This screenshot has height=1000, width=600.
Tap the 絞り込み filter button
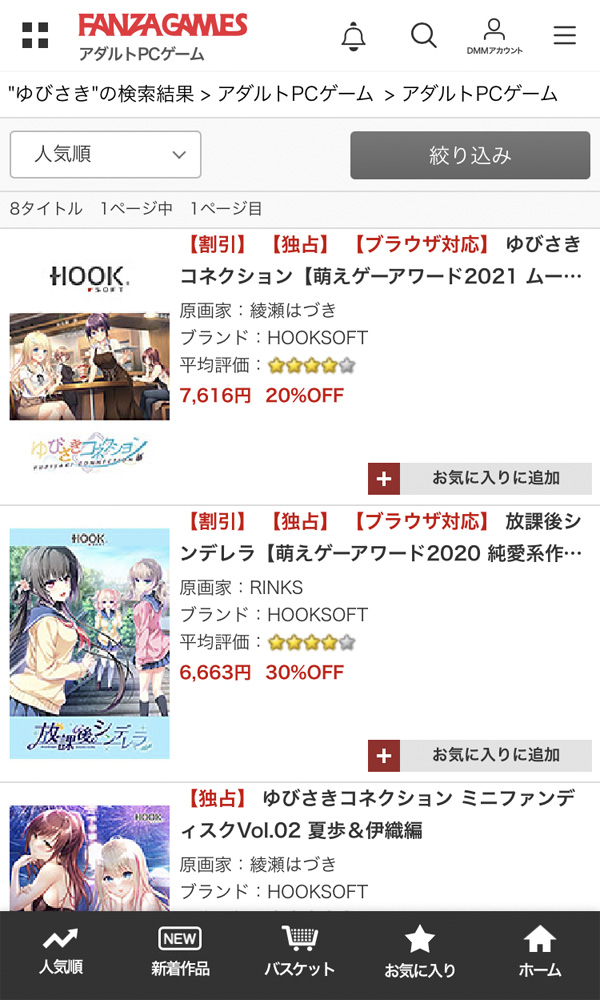(x=470, y=155)
